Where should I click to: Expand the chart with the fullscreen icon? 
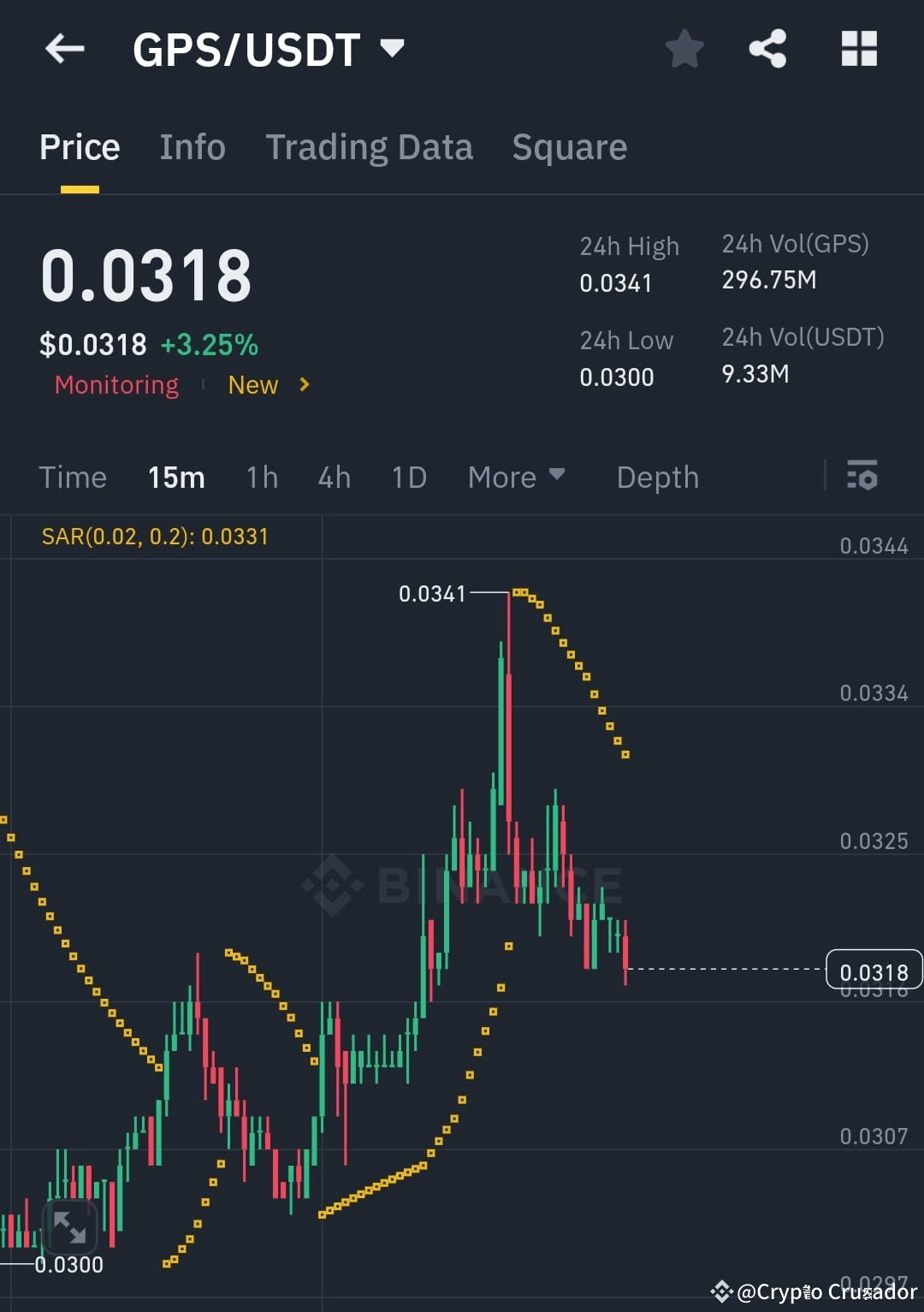[x=69, y=1227]
